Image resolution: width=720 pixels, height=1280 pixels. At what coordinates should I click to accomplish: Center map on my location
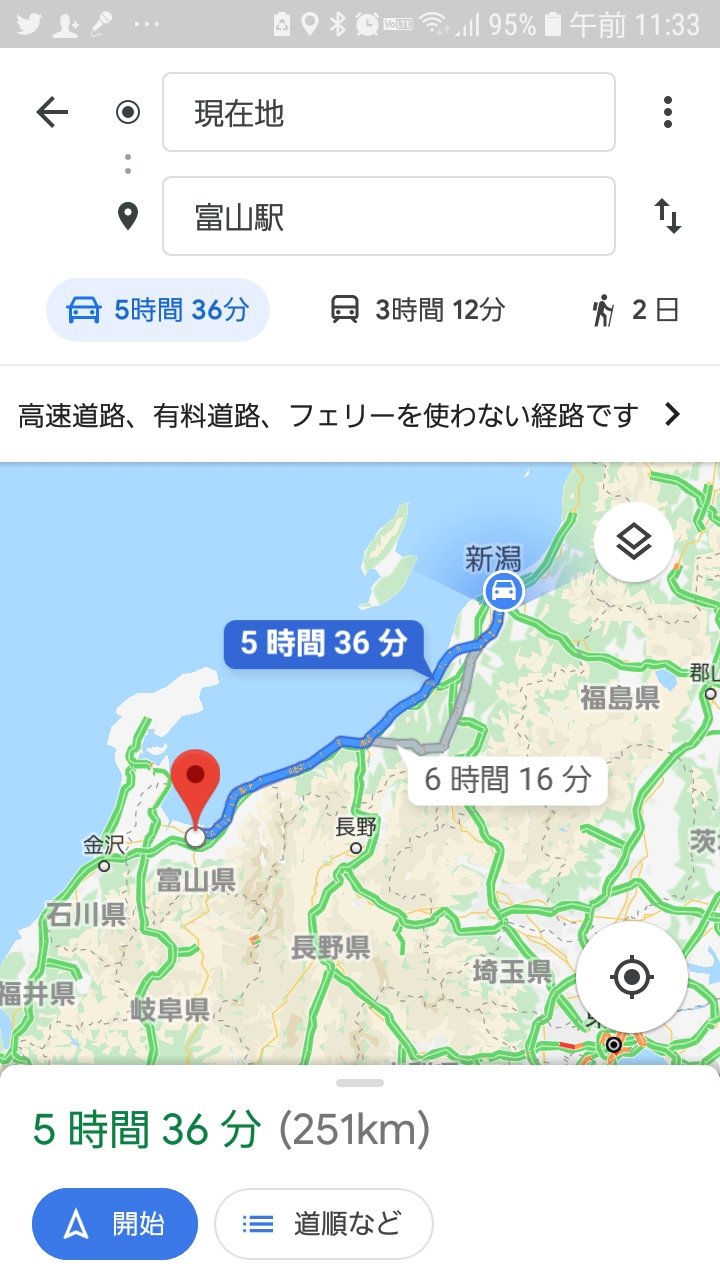coord(631,977)
